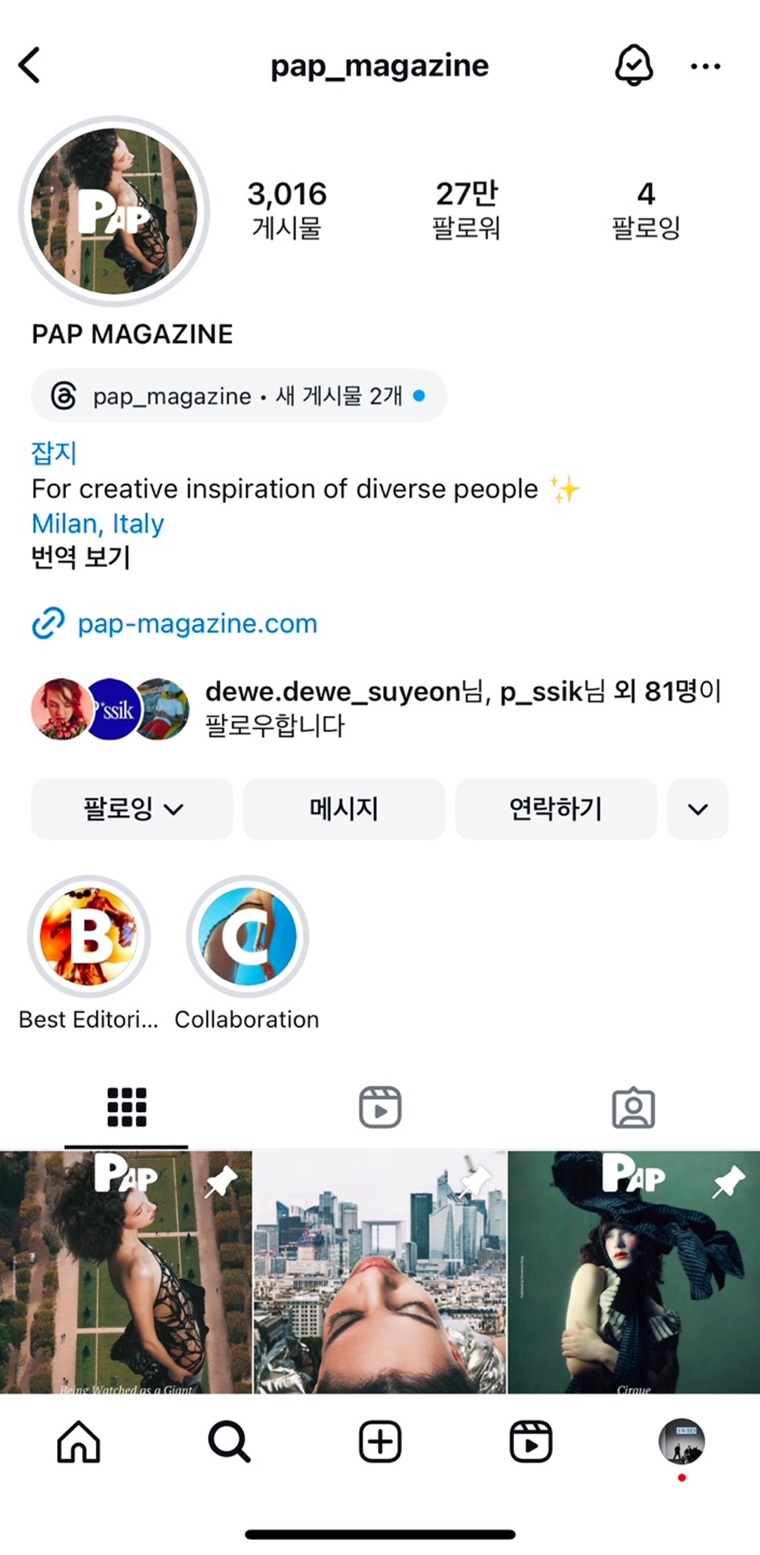Go back with the top-left arrow

30,66
